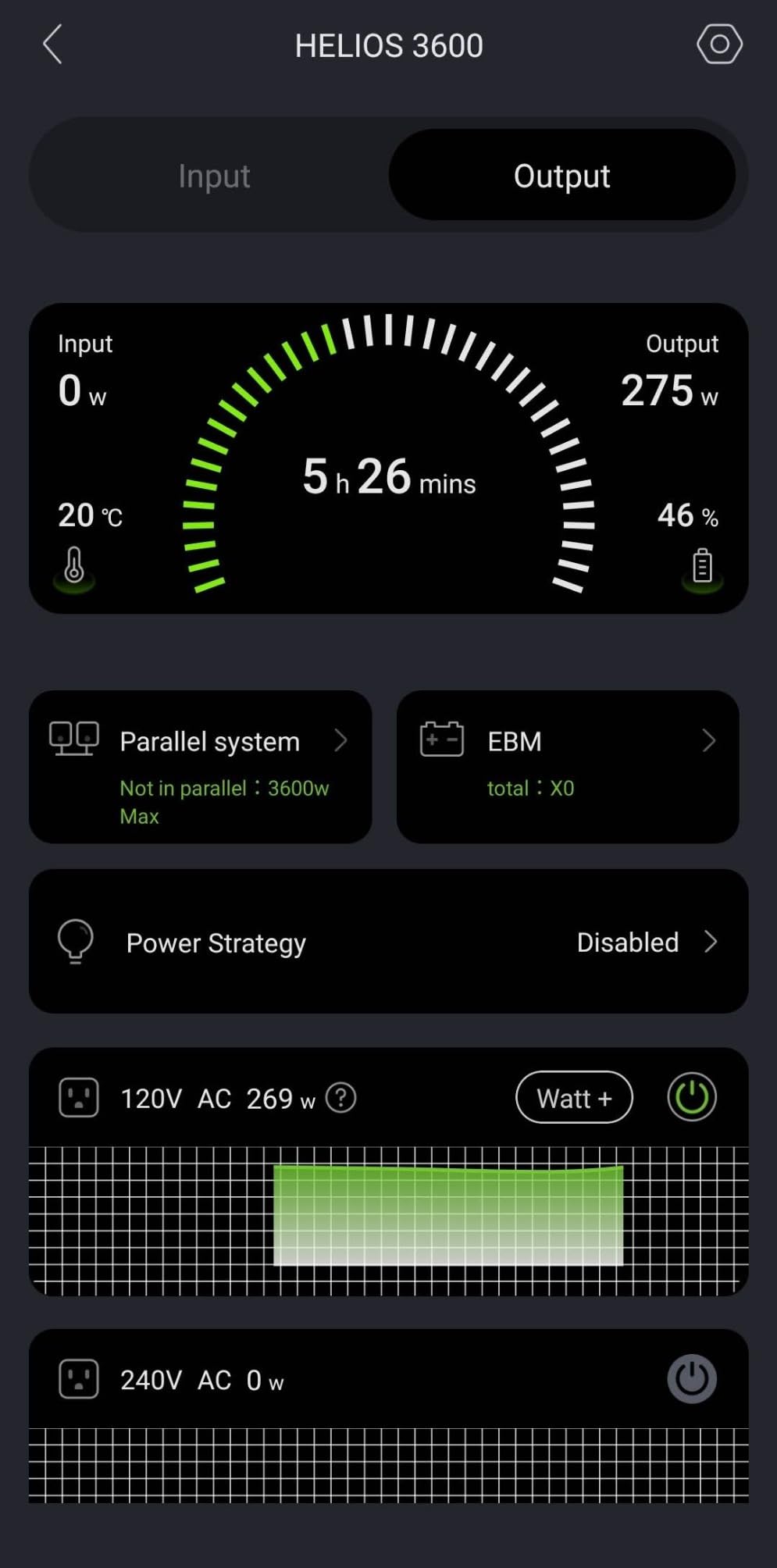The width and height of the screenshot is (777, 1568).
Task: Switch to the Input tab
Action: pos(214,175)
